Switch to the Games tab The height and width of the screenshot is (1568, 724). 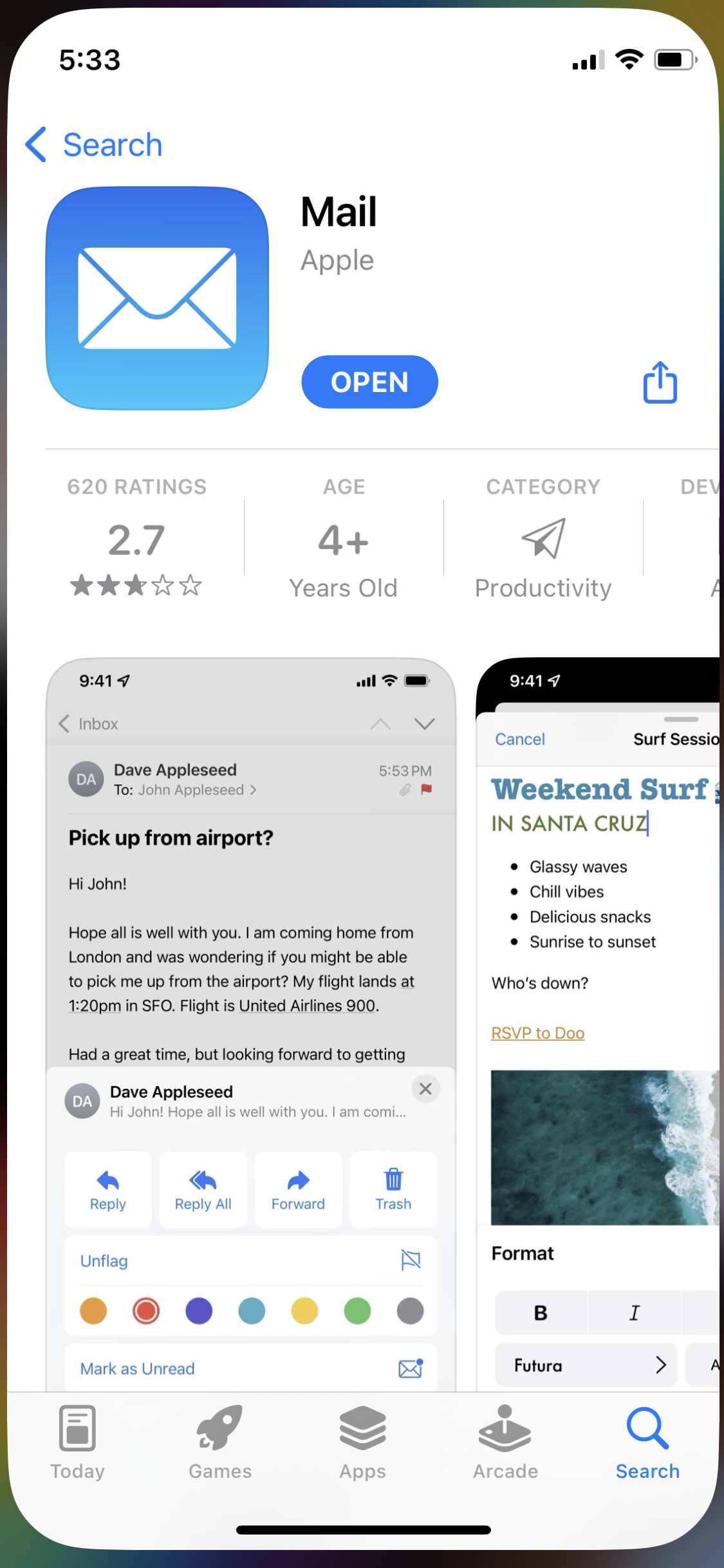220,1443
